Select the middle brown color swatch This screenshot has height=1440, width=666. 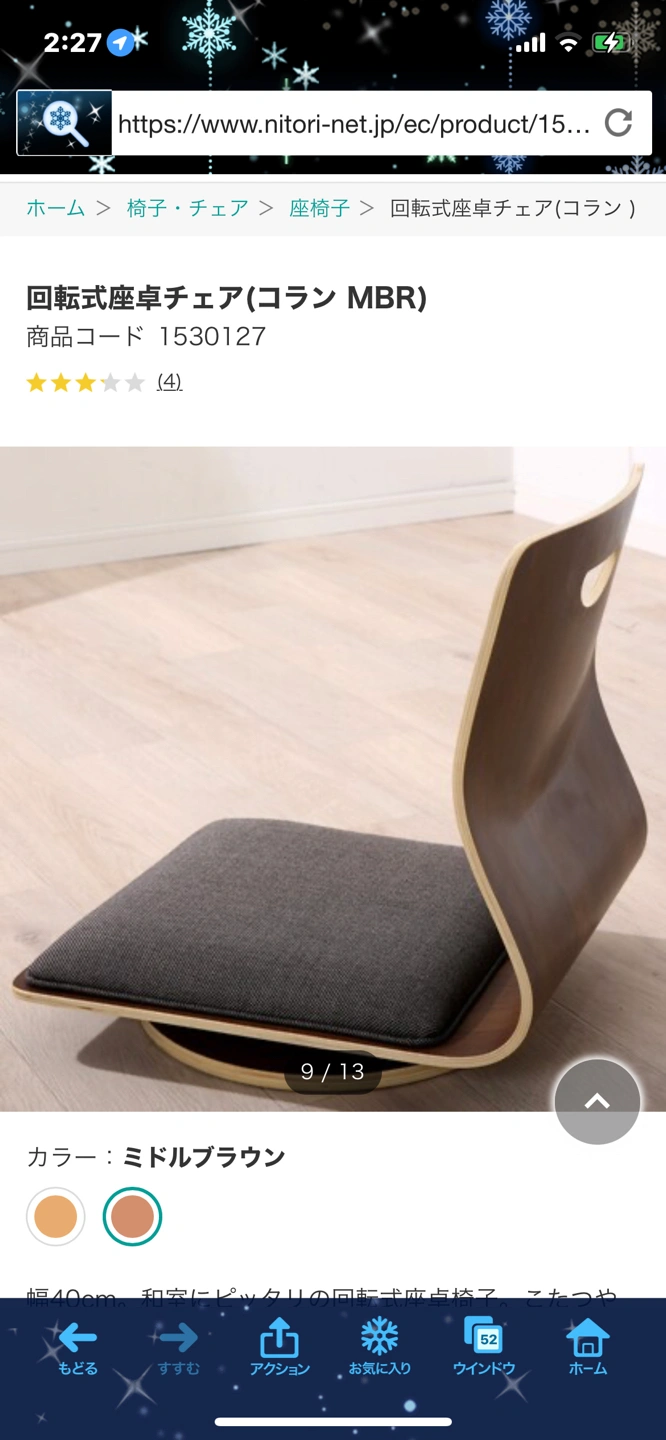click(x=132, y=1217)
